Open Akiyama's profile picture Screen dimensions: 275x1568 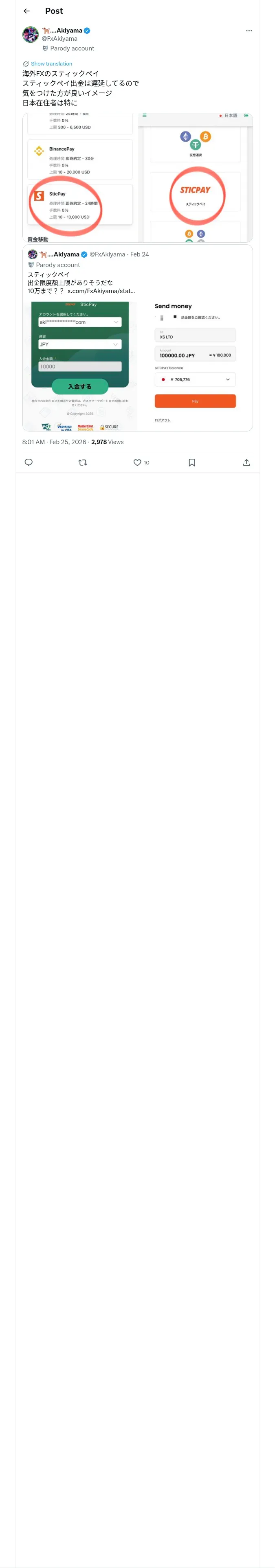point(31,35)
